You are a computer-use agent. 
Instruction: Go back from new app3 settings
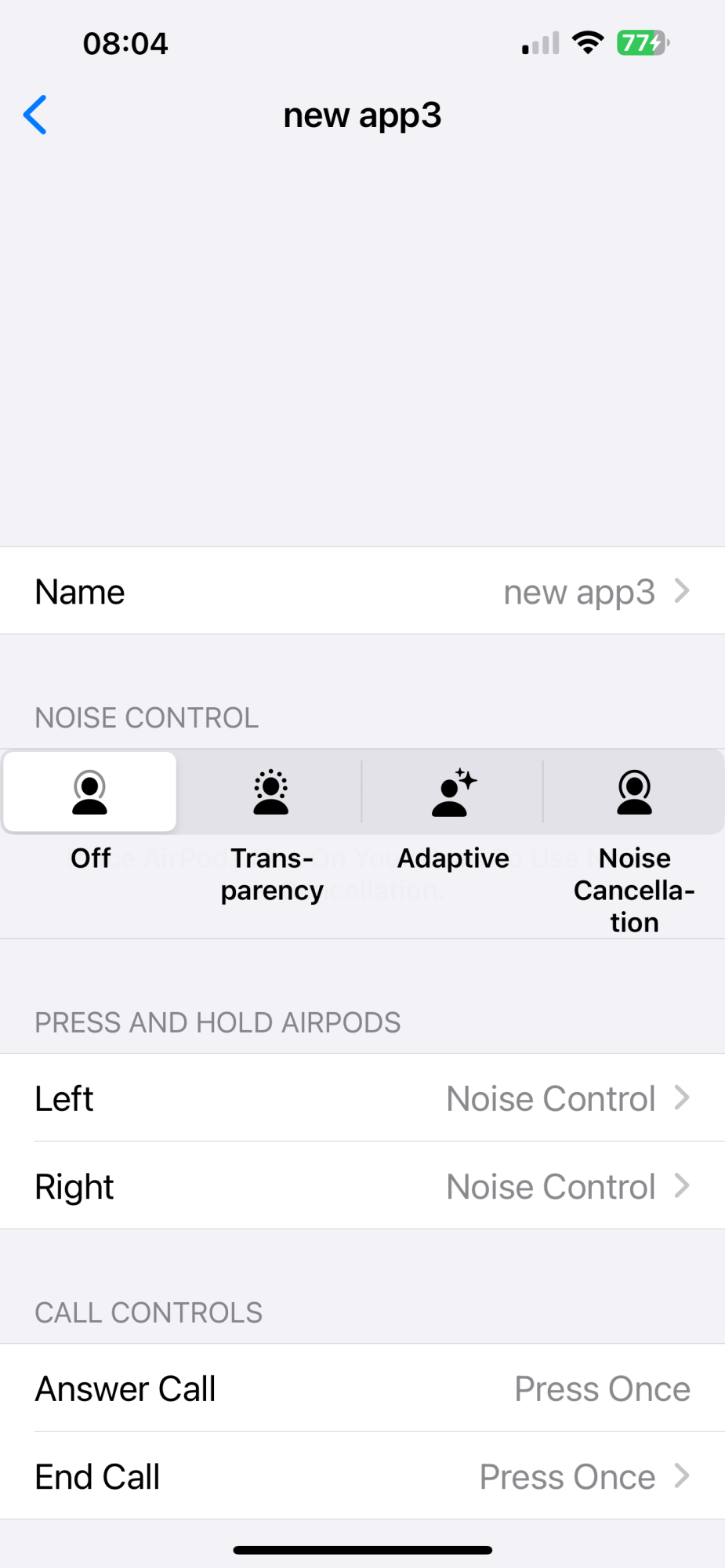(x=35, y=115)
